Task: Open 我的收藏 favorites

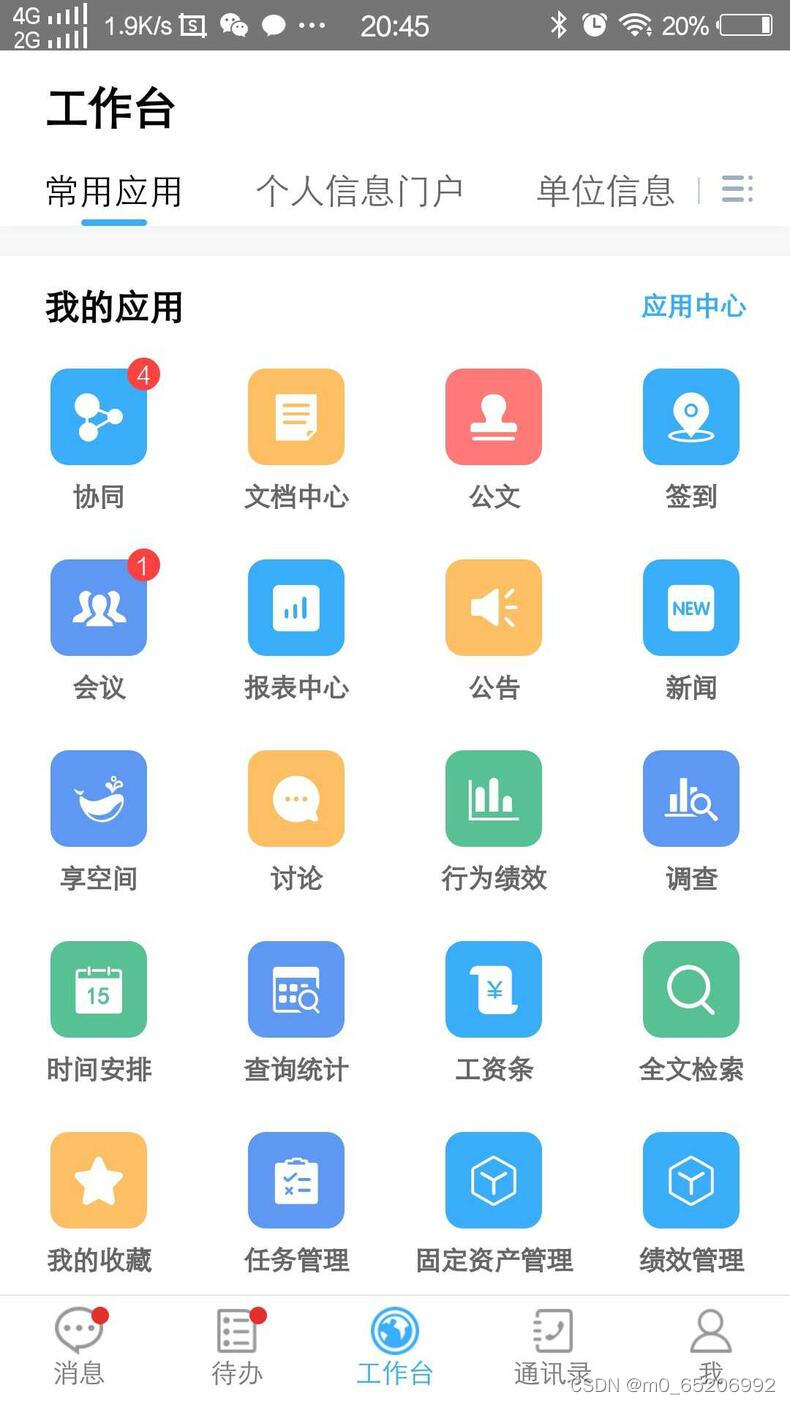Action: (x=98, y=1180)
